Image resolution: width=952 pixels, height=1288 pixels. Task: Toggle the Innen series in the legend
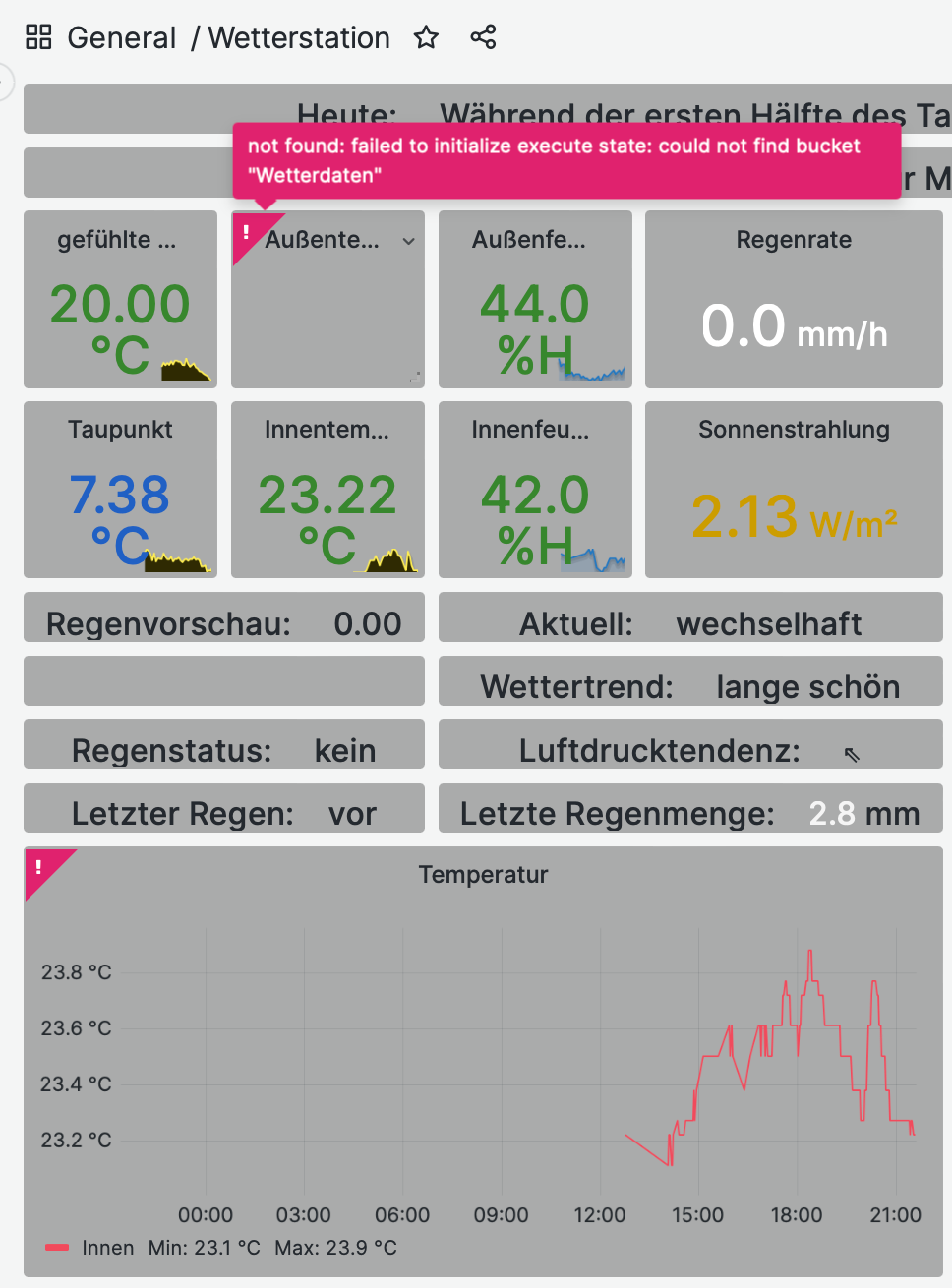pos(107,1247)
